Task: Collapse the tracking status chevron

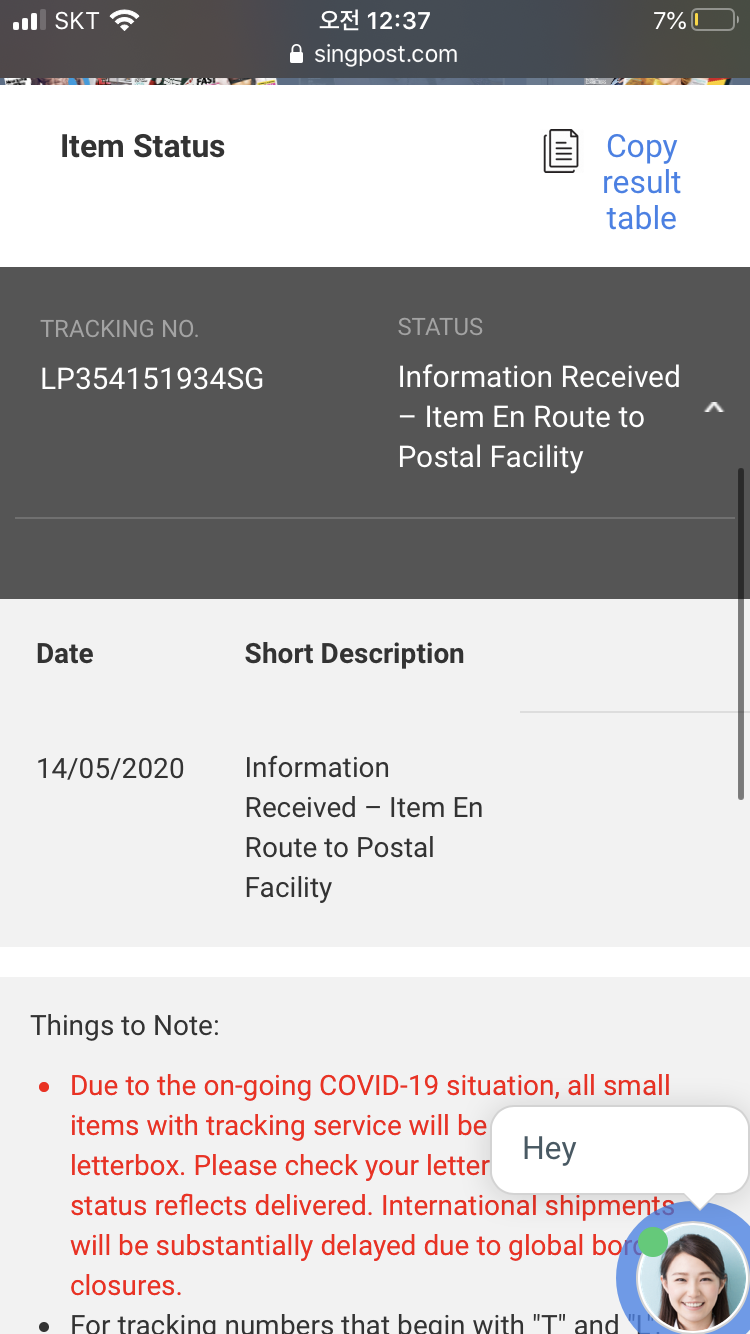Action: tap(713, 408)
